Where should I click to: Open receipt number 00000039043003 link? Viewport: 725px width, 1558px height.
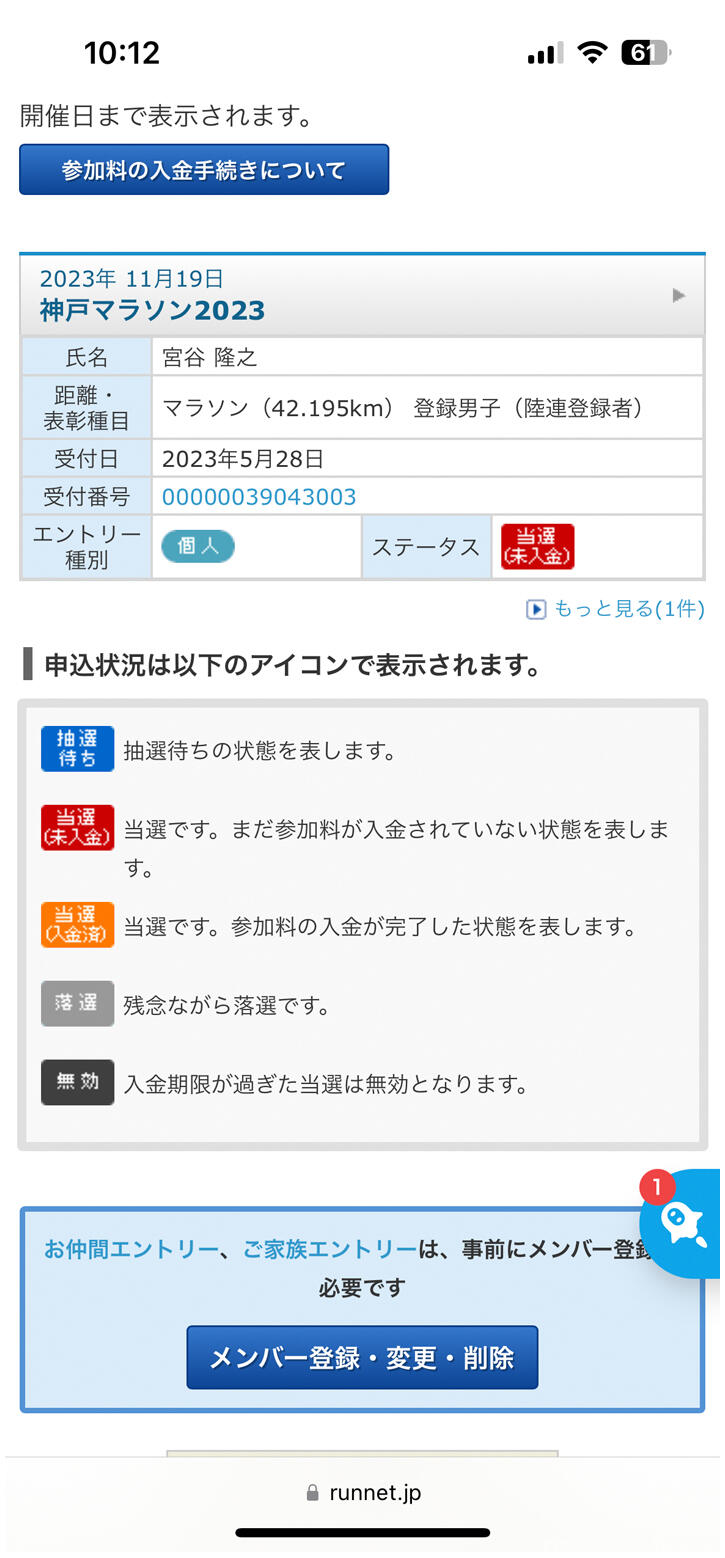click(x=259, y=497)
